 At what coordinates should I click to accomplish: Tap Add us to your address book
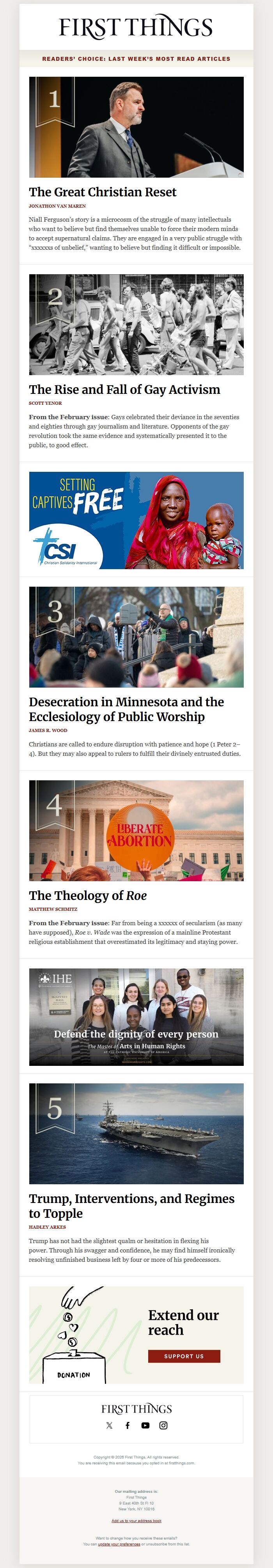coord(136,1520)
